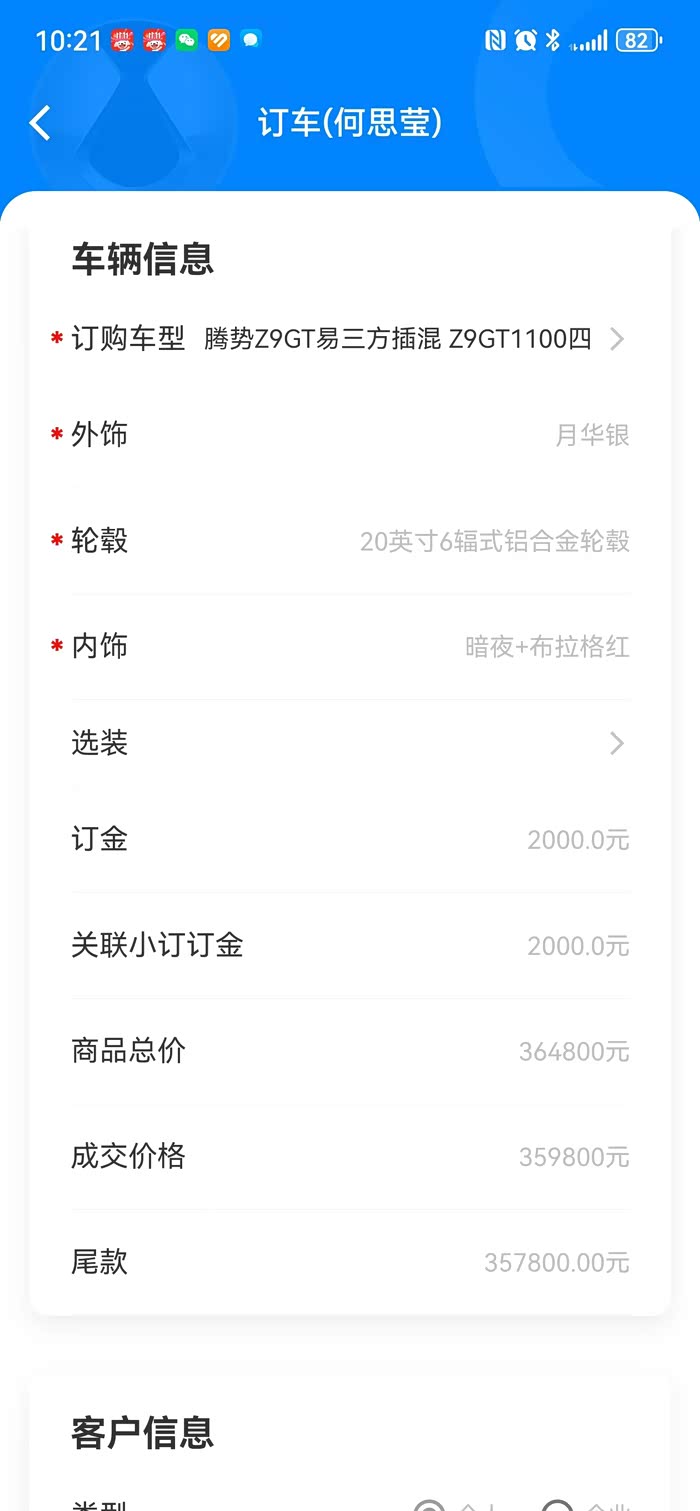700x1511 pixels.
Task: Select the 轮毂 wheel option field
Action: 494,541
